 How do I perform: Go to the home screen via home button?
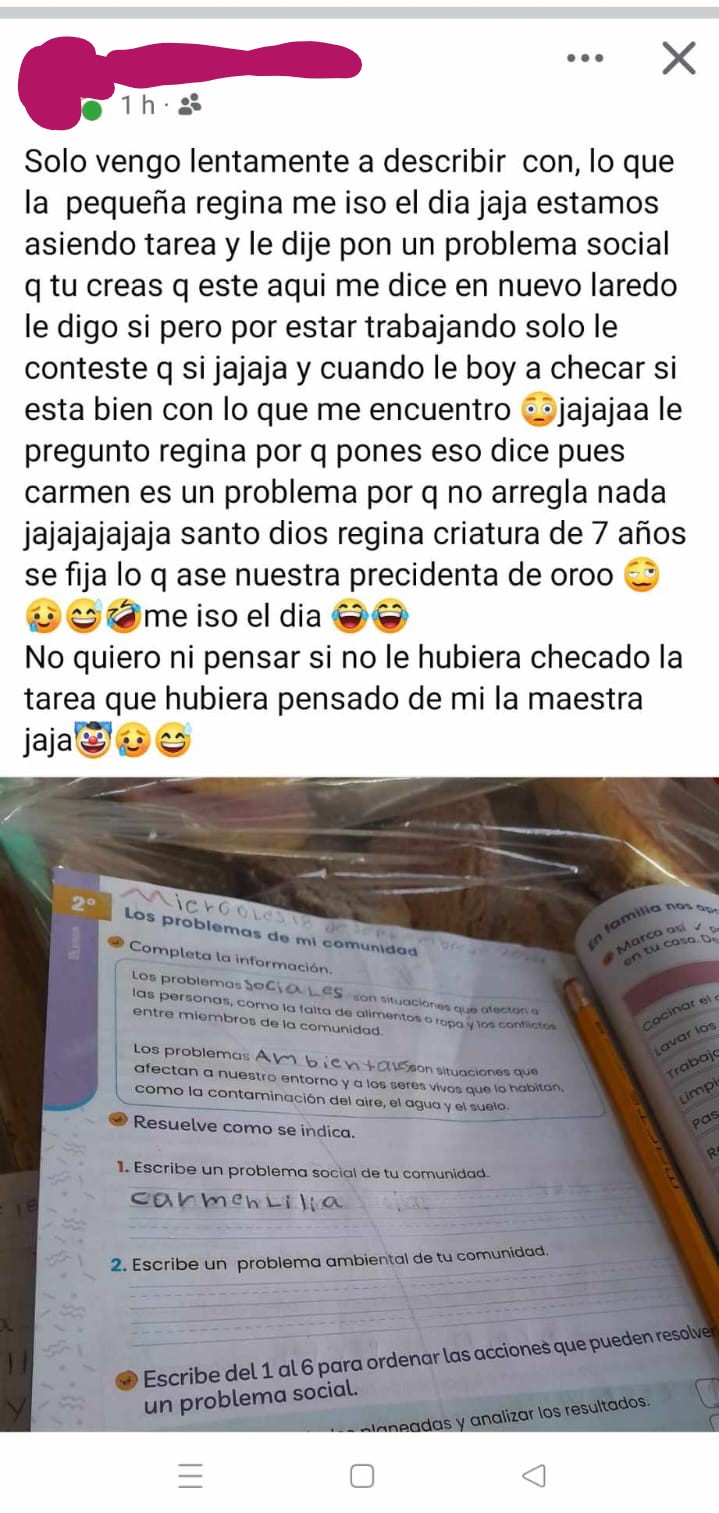(362, 1475)
